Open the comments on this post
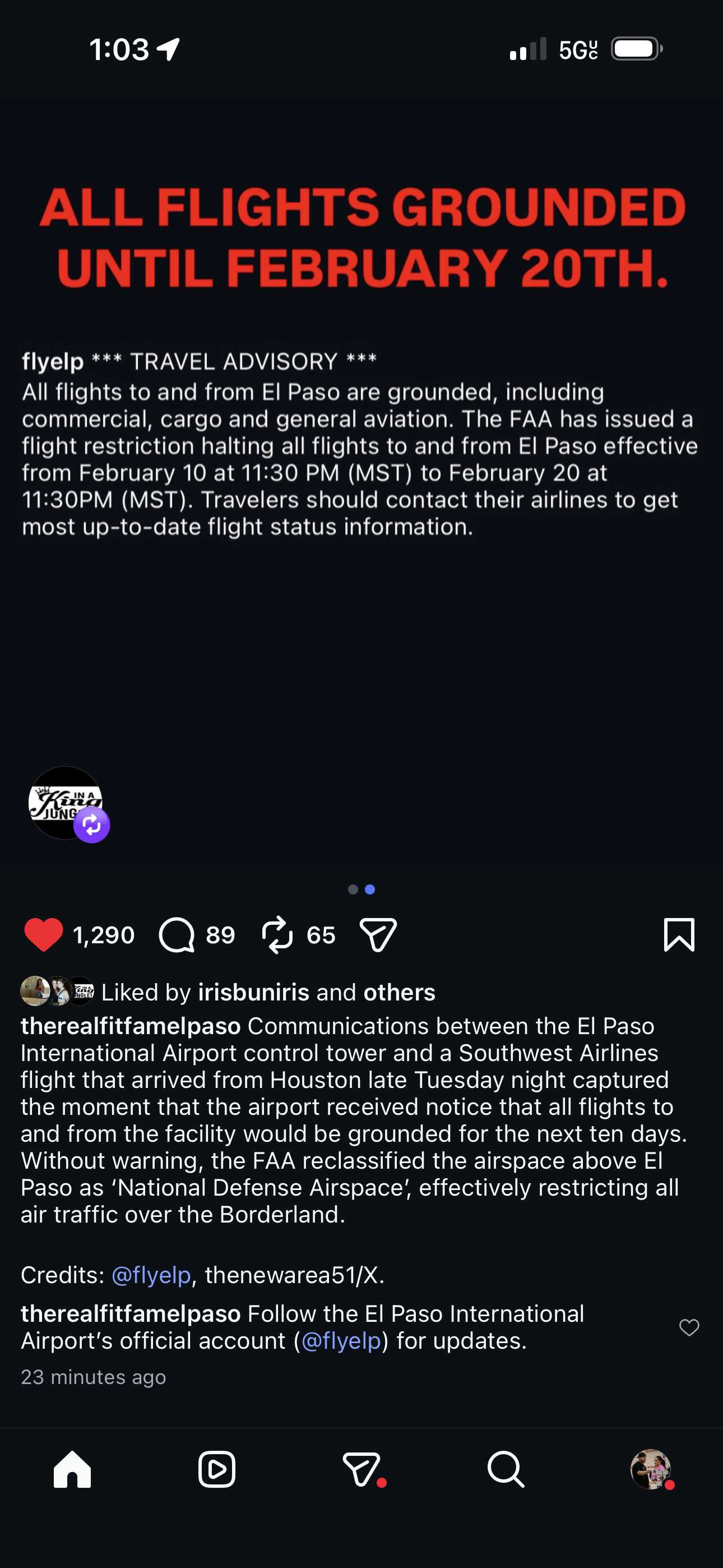 [x=177, y=934]
